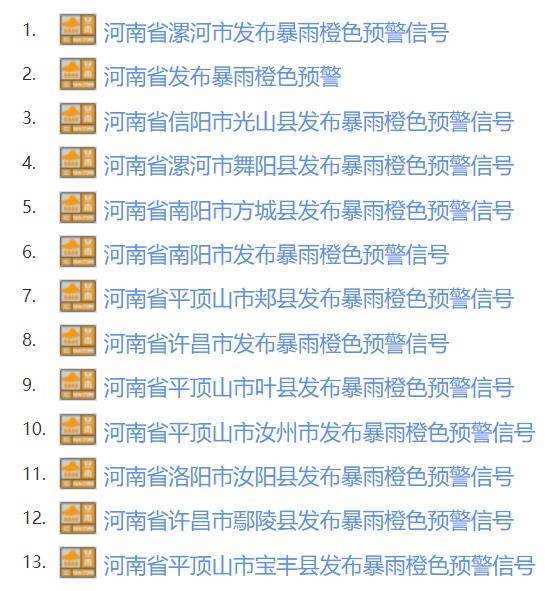This screenshot has width=559, height=591.
Task: Open the 平顶山市宝丰县 warning link
Action: pyautogui.click(x=319, y=564)
